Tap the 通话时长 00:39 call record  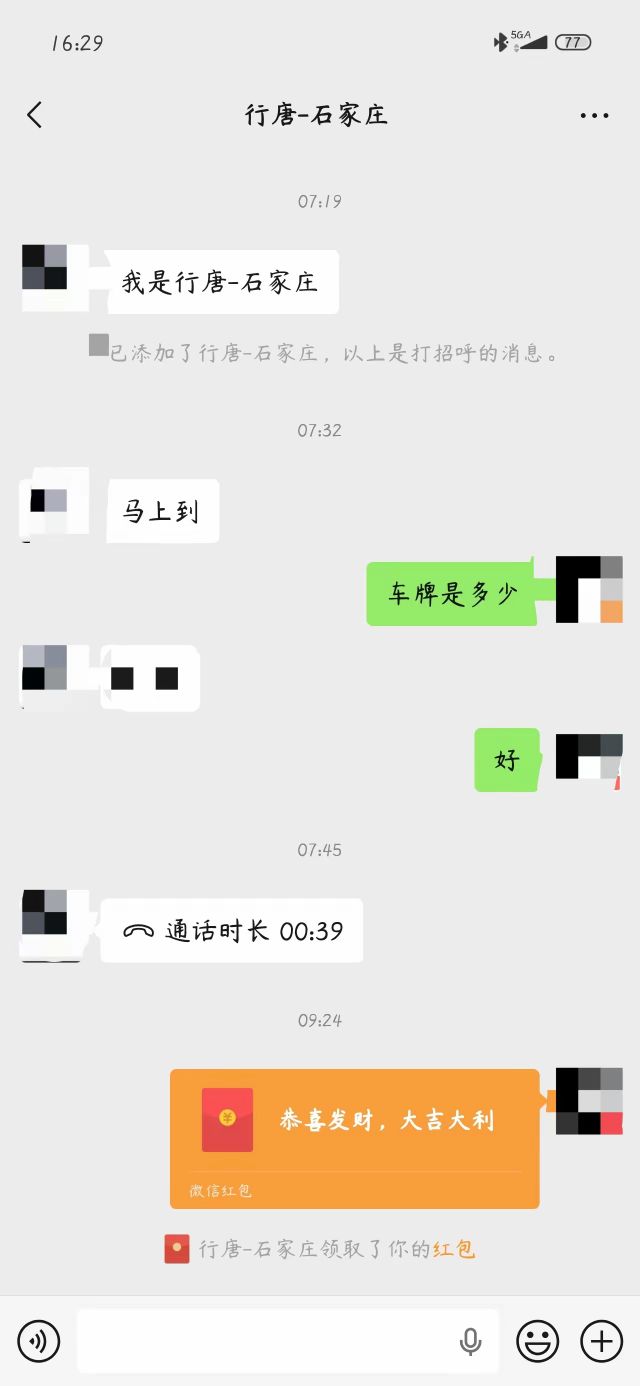[232, 931]
